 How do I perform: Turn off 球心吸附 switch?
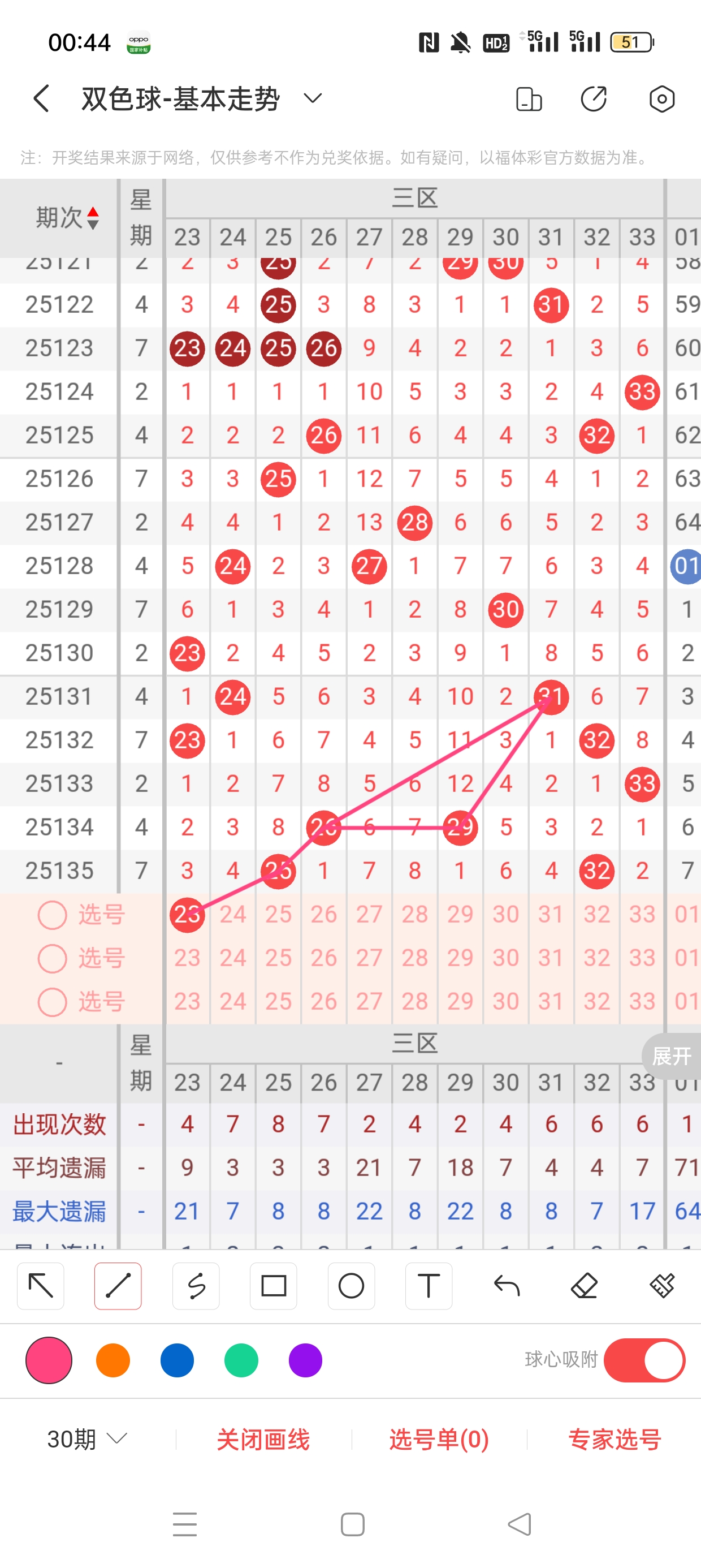[644, 1360]
